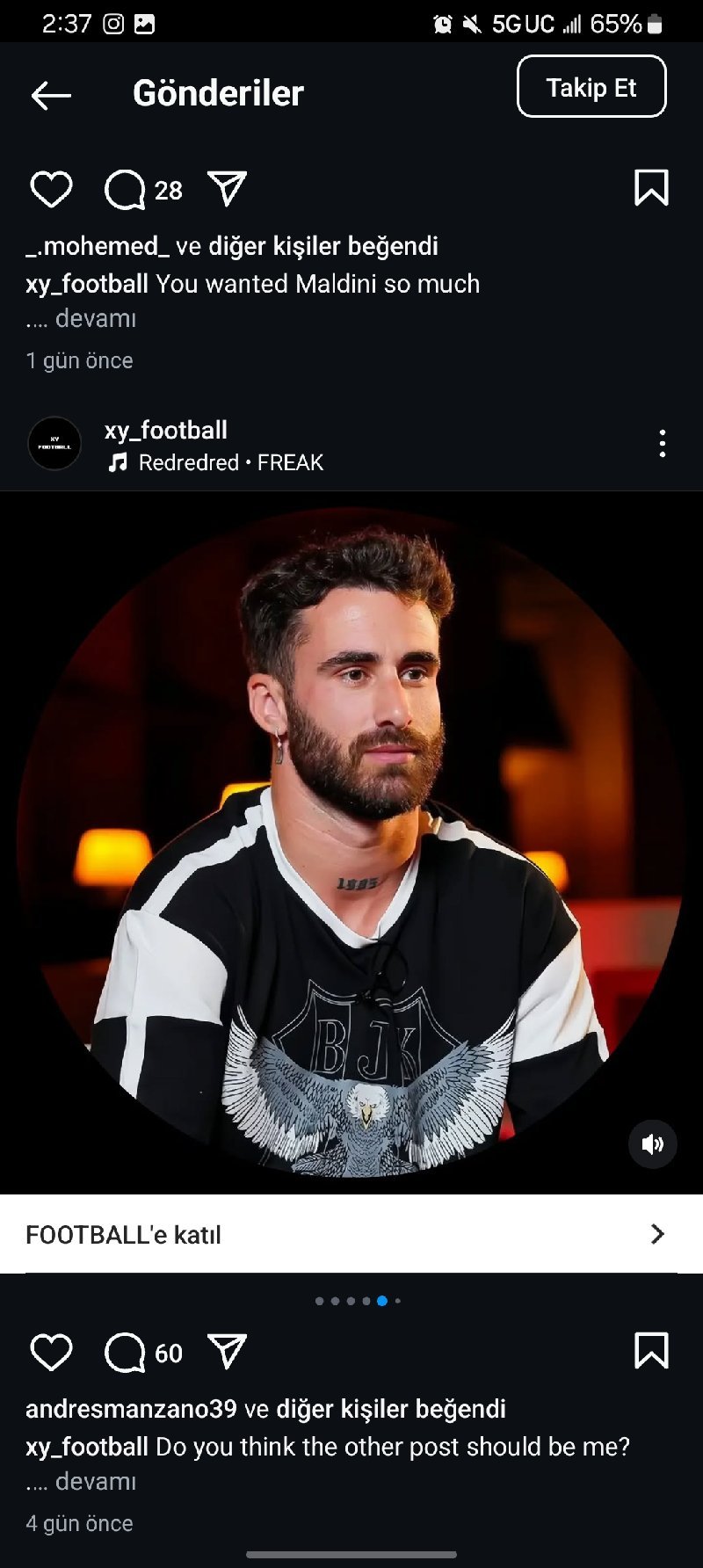Open the 28 comments on the Maldini post
Image resolution: width=703 pixels, height=1568 pixels.
tap(127, 190)
